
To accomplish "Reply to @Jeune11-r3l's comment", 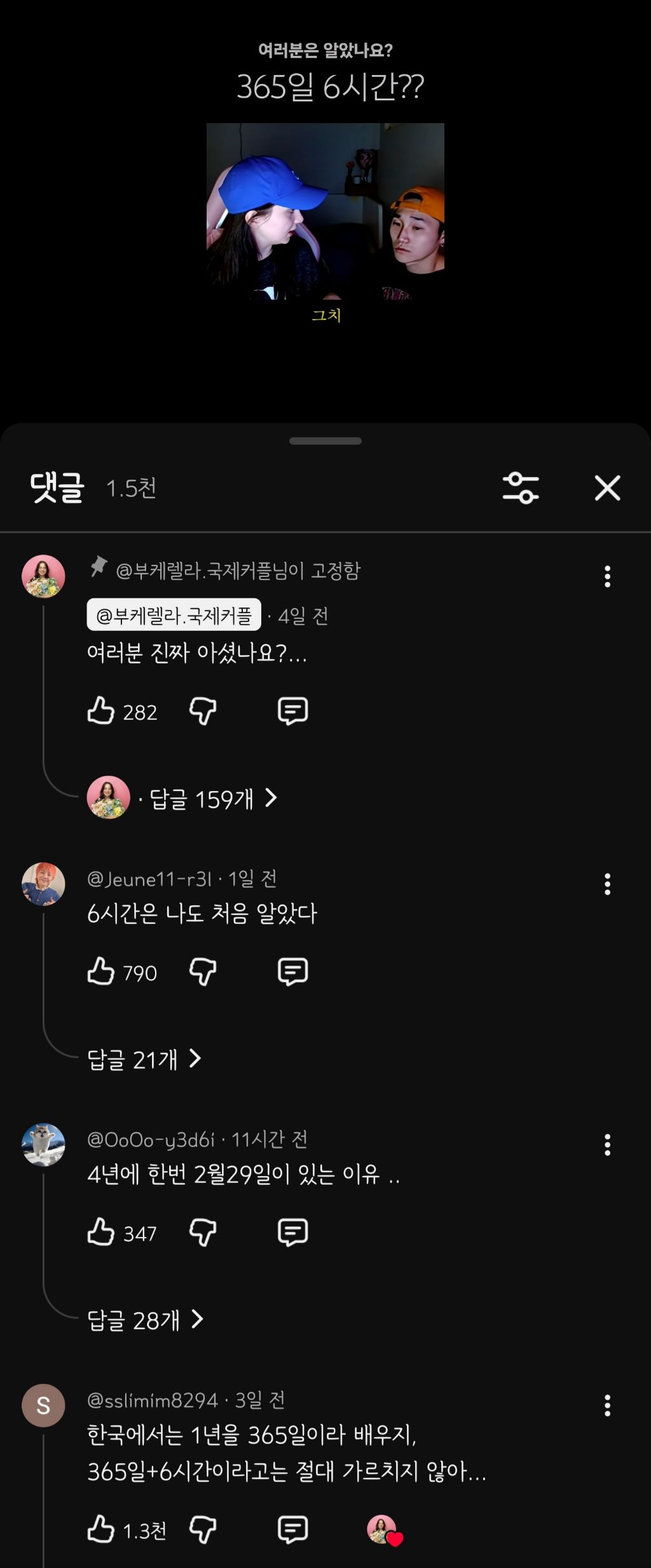I will (x=292, y=971).
